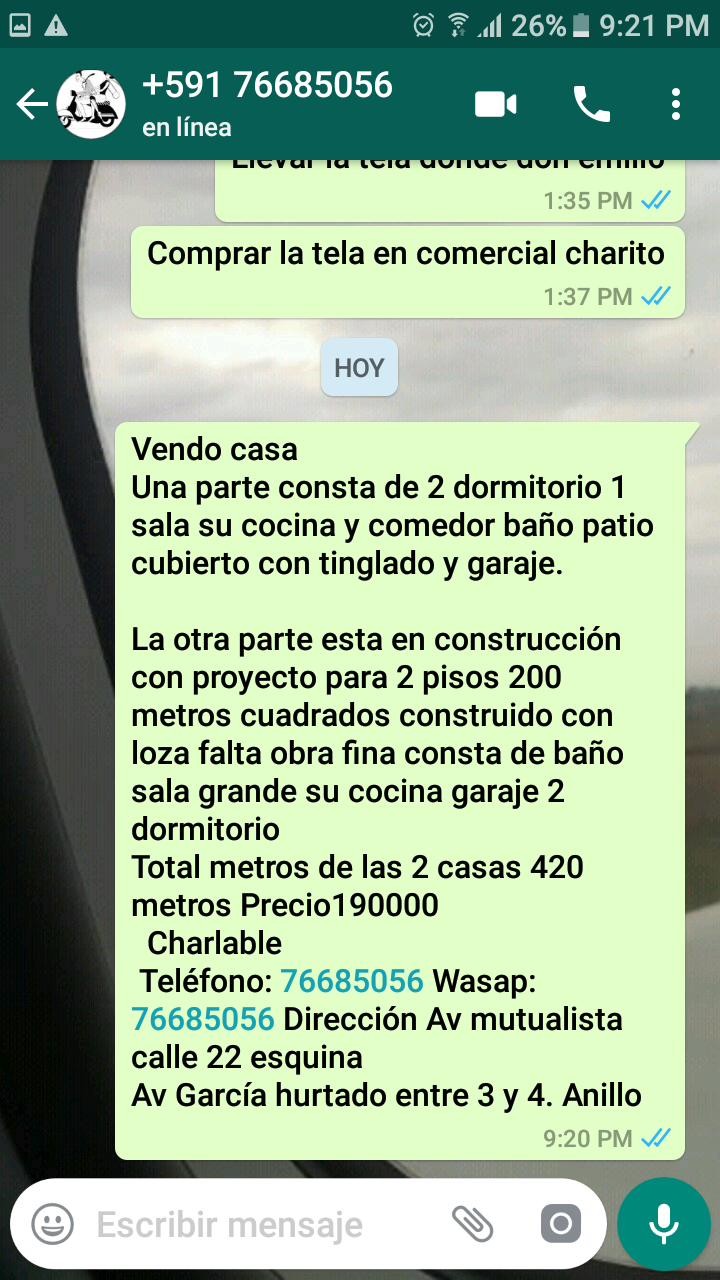Tap the phone number link after Teléfono
The height and width of the screenshot is (1280, 720).
352,981
